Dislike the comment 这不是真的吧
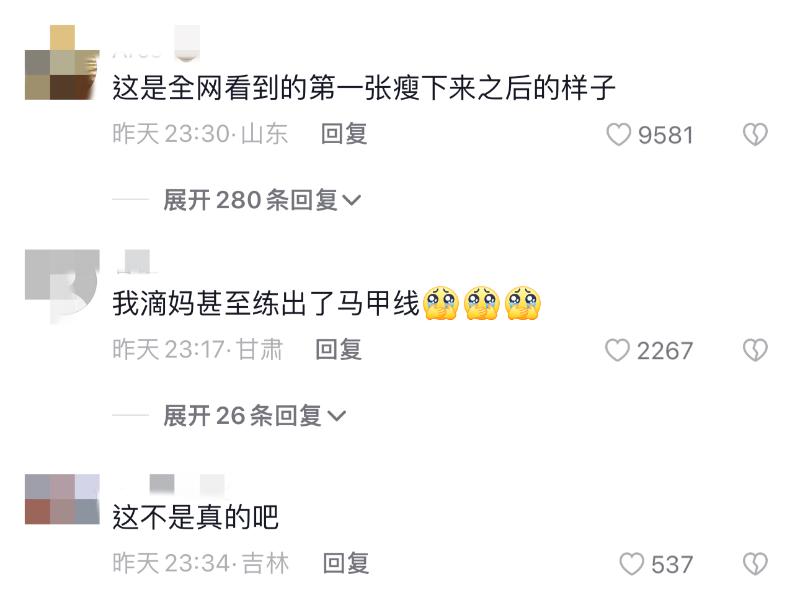800x595 pixels. [755, 565]
